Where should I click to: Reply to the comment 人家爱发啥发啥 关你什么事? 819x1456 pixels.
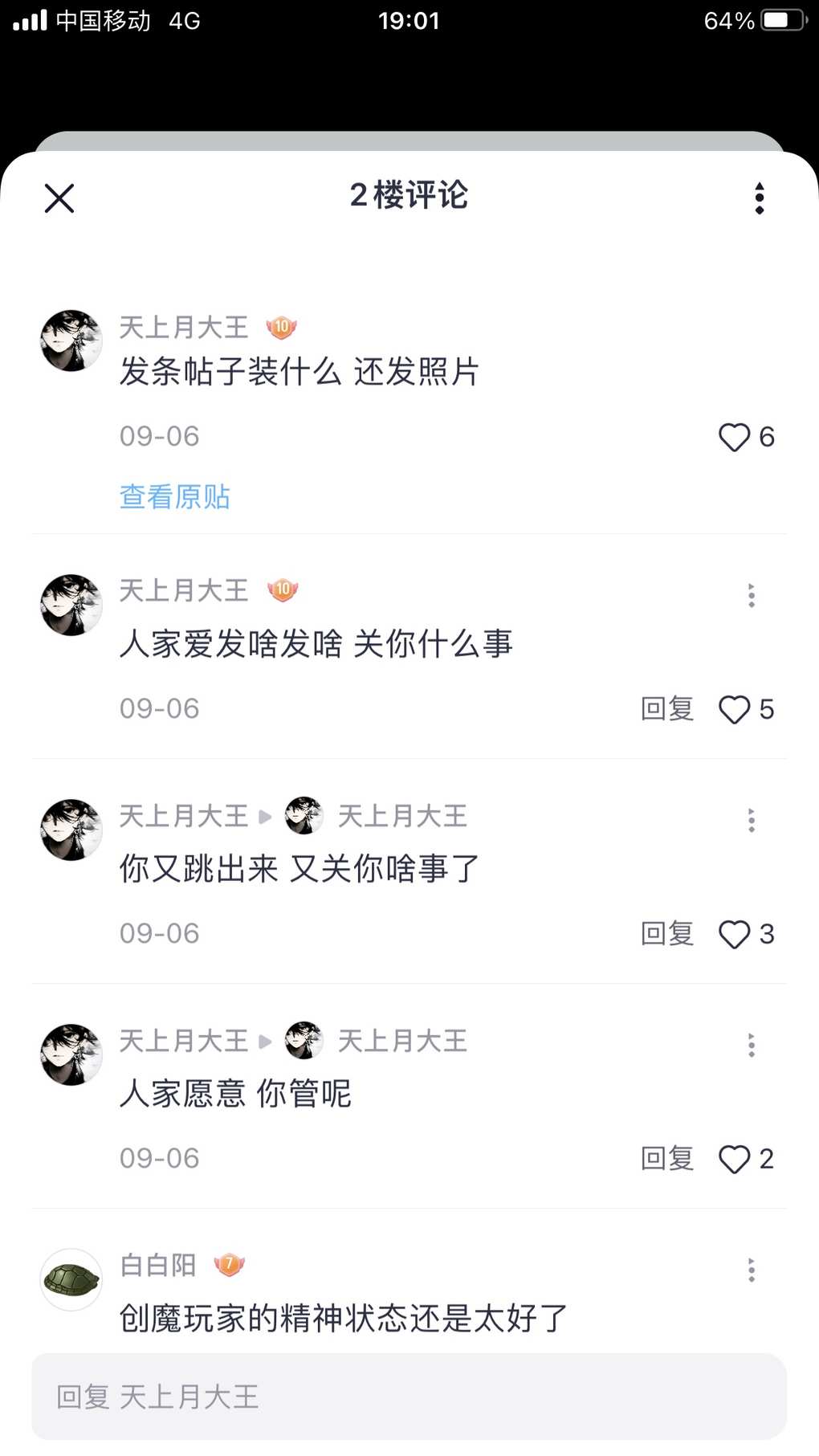[667, 709]
